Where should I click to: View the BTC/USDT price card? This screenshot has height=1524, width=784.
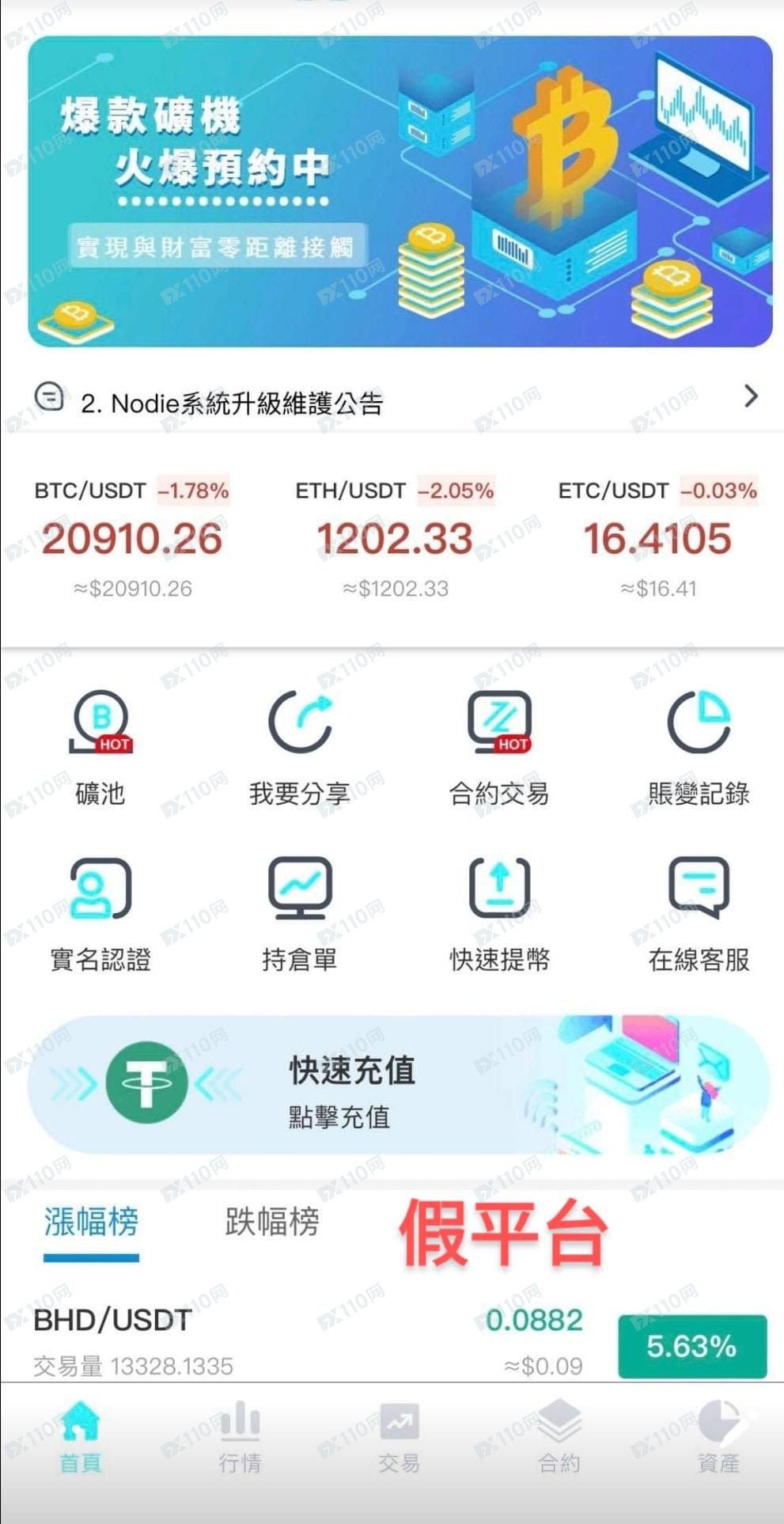pyautogui.click(x=132, y=539)
